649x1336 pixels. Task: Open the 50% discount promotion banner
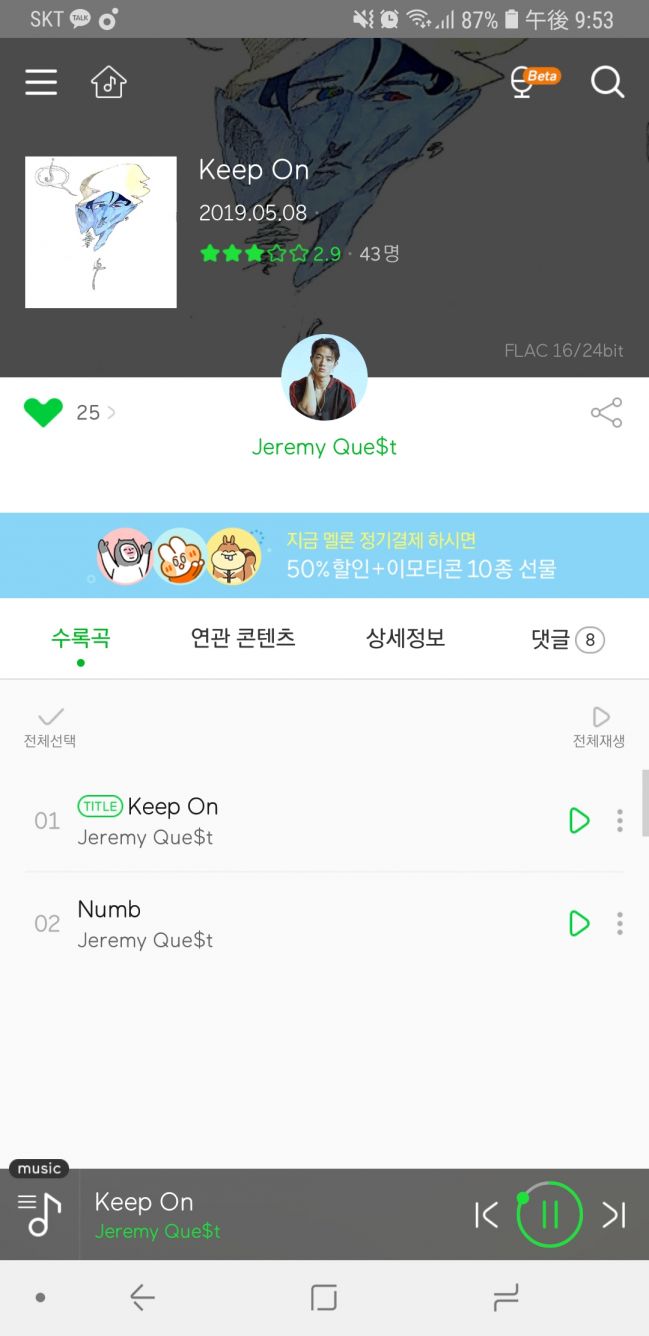click(x=324, y=555)
